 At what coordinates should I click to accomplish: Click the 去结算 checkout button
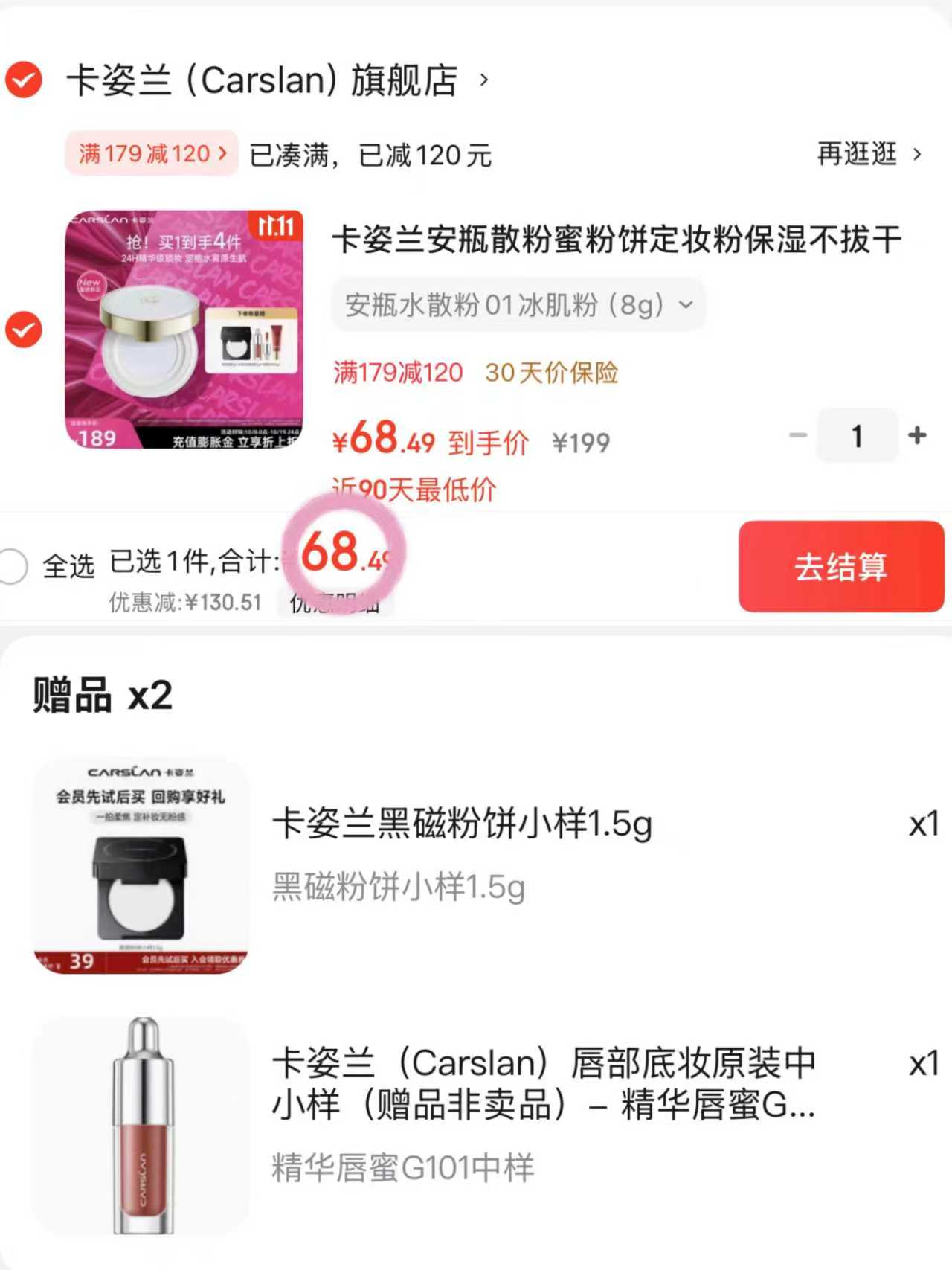click(x=841, y=567)
